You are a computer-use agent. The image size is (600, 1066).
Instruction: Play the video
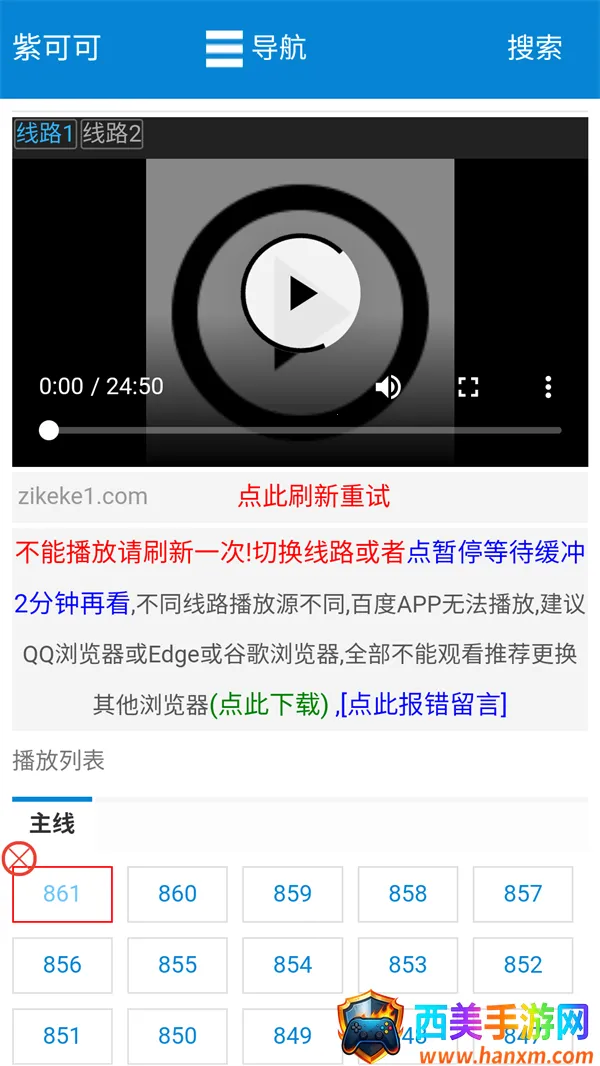[x=300, y=294]
